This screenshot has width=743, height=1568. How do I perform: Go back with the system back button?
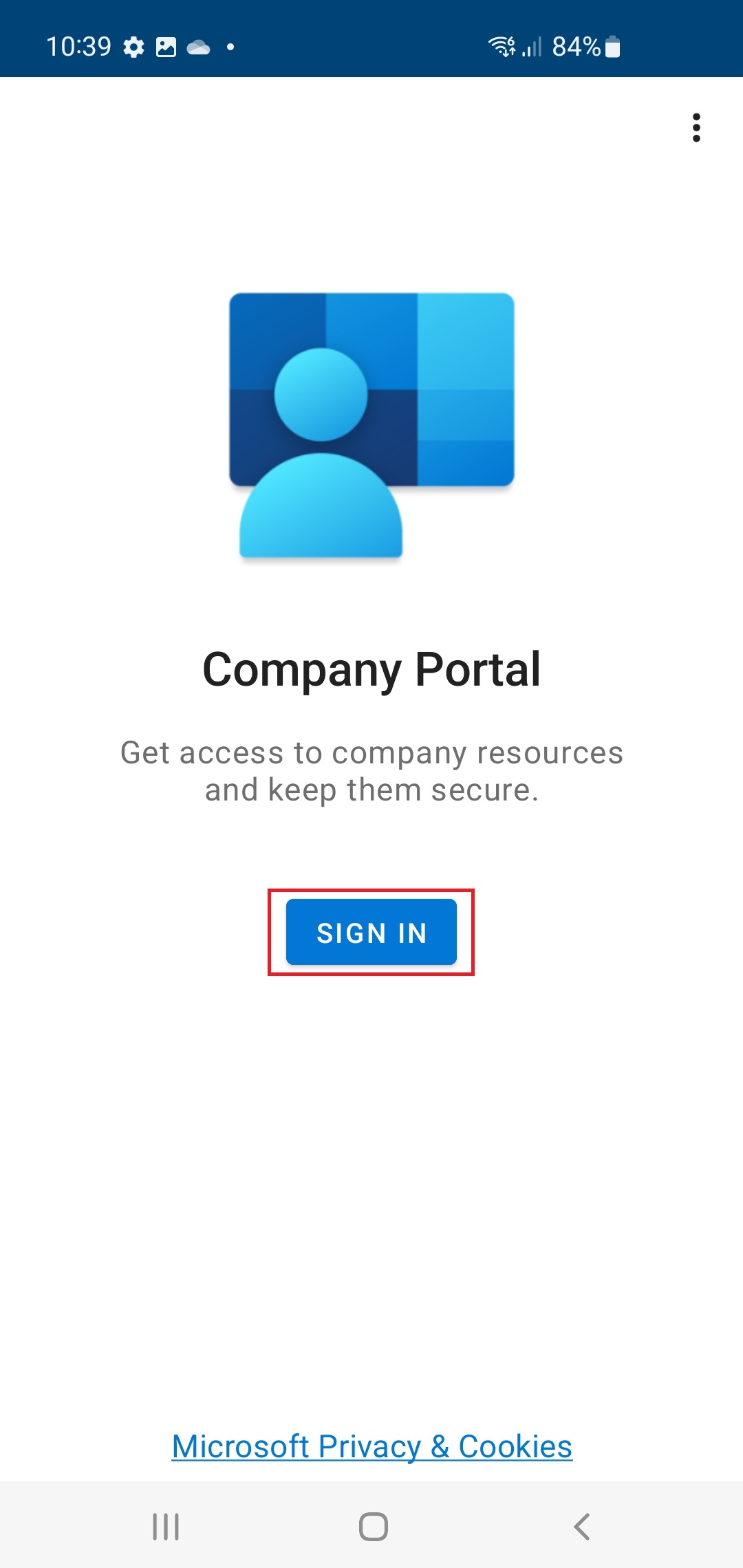point(582,1527)
